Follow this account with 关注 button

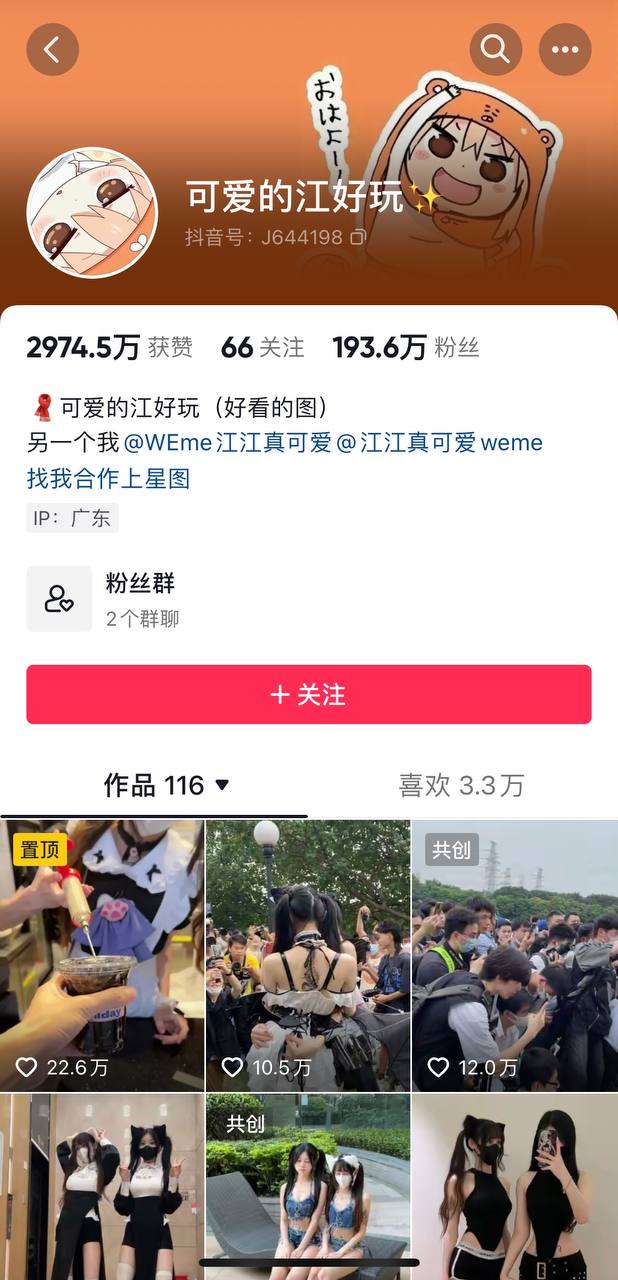coord(309,694)
